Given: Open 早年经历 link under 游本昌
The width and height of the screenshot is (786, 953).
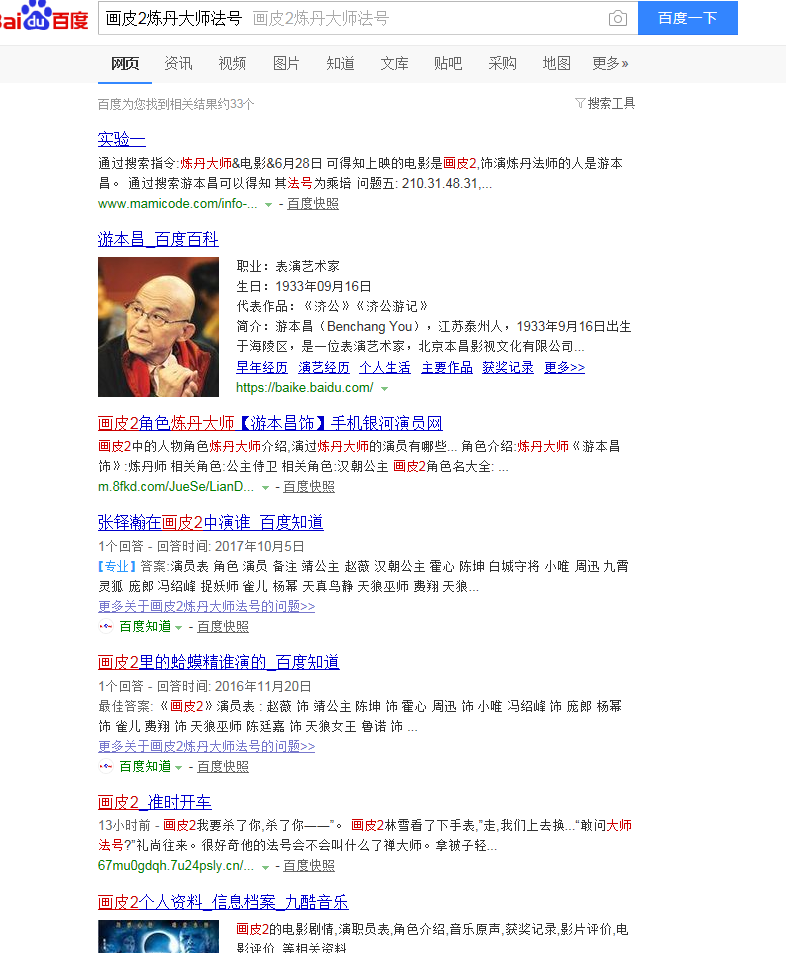Looking at the screenshot, I should (x=261, y=367).
